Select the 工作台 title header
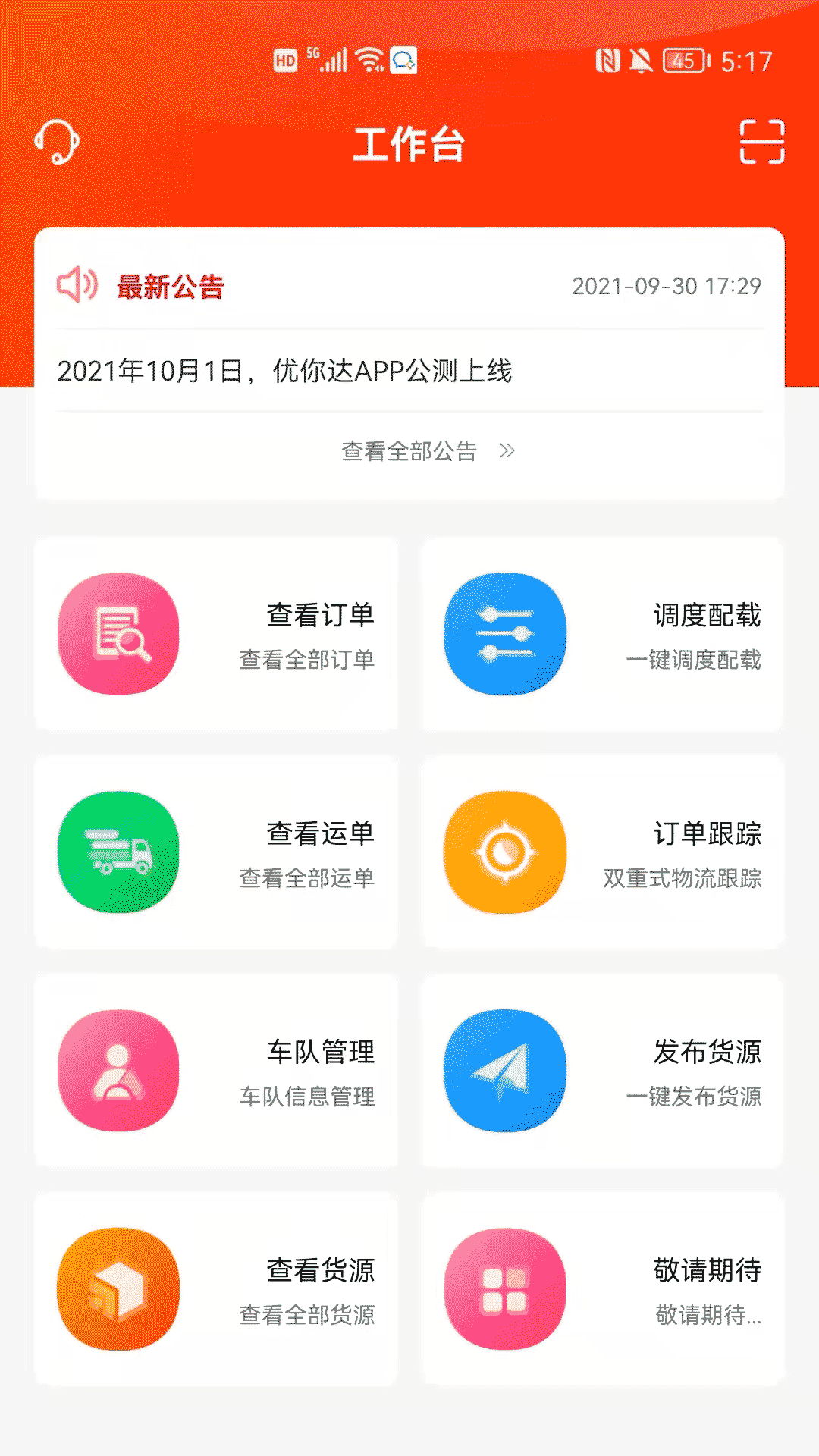 coord(409,146)
